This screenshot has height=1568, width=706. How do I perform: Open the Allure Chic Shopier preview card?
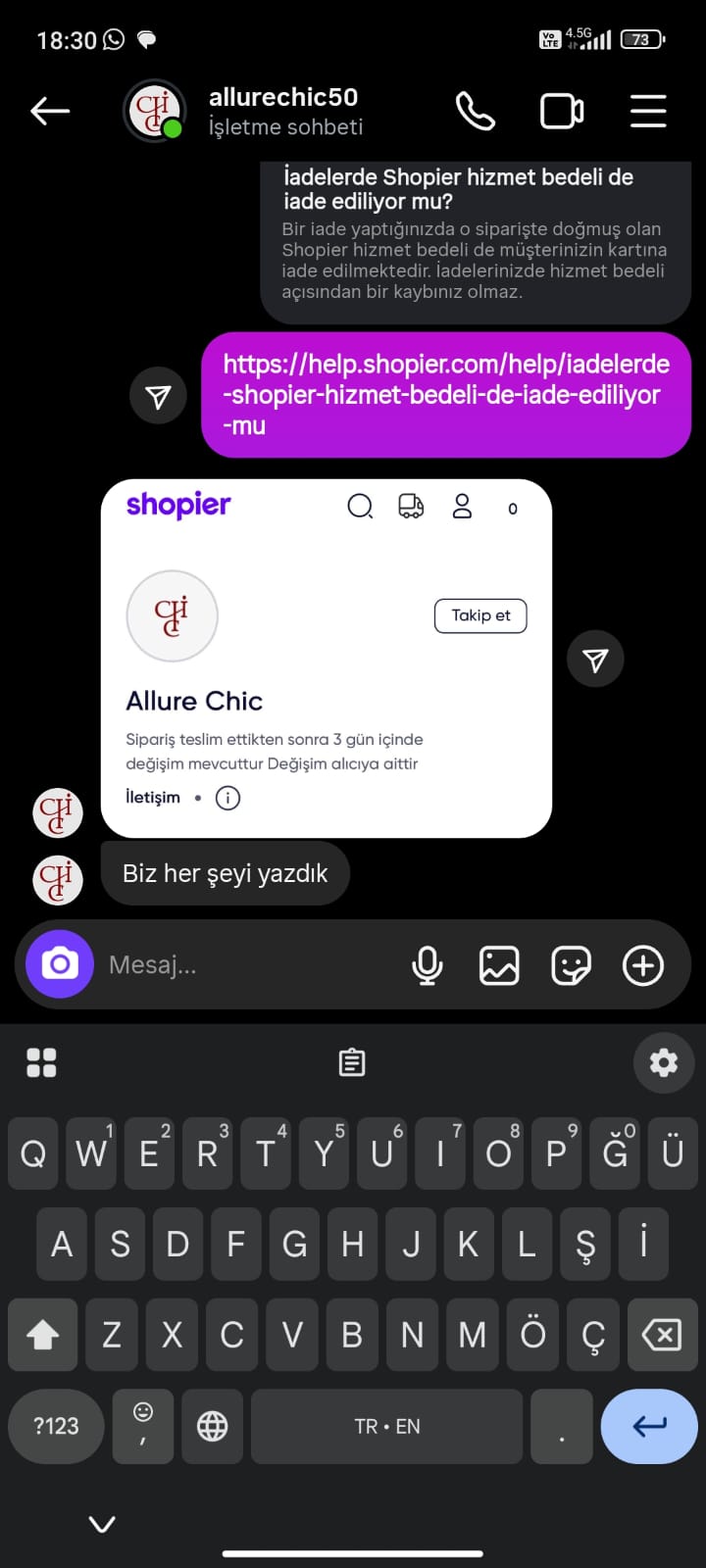[326, 658]
